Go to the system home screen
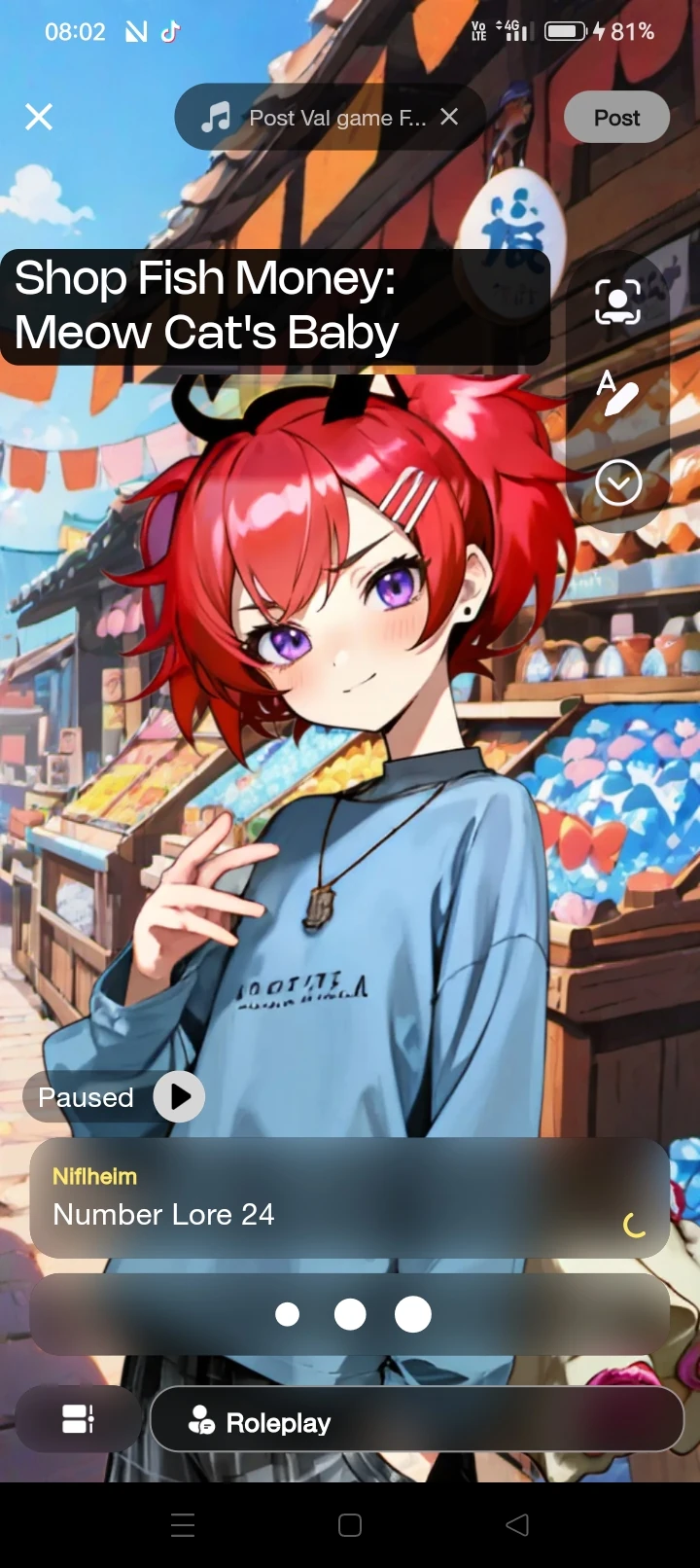700x1568 pixels. tap(350, 1525)
